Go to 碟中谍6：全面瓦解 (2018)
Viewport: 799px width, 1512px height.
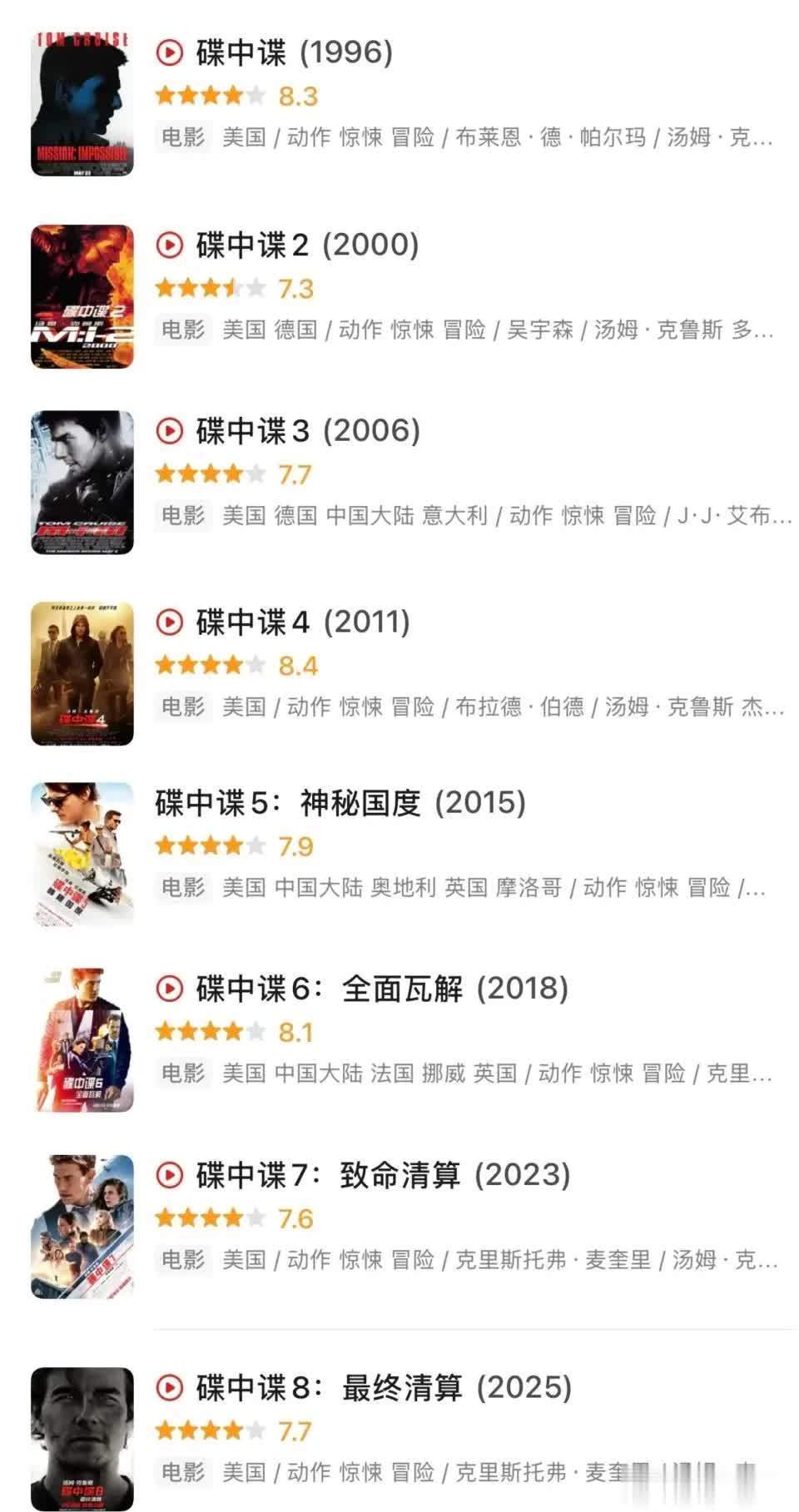[382, 989]
